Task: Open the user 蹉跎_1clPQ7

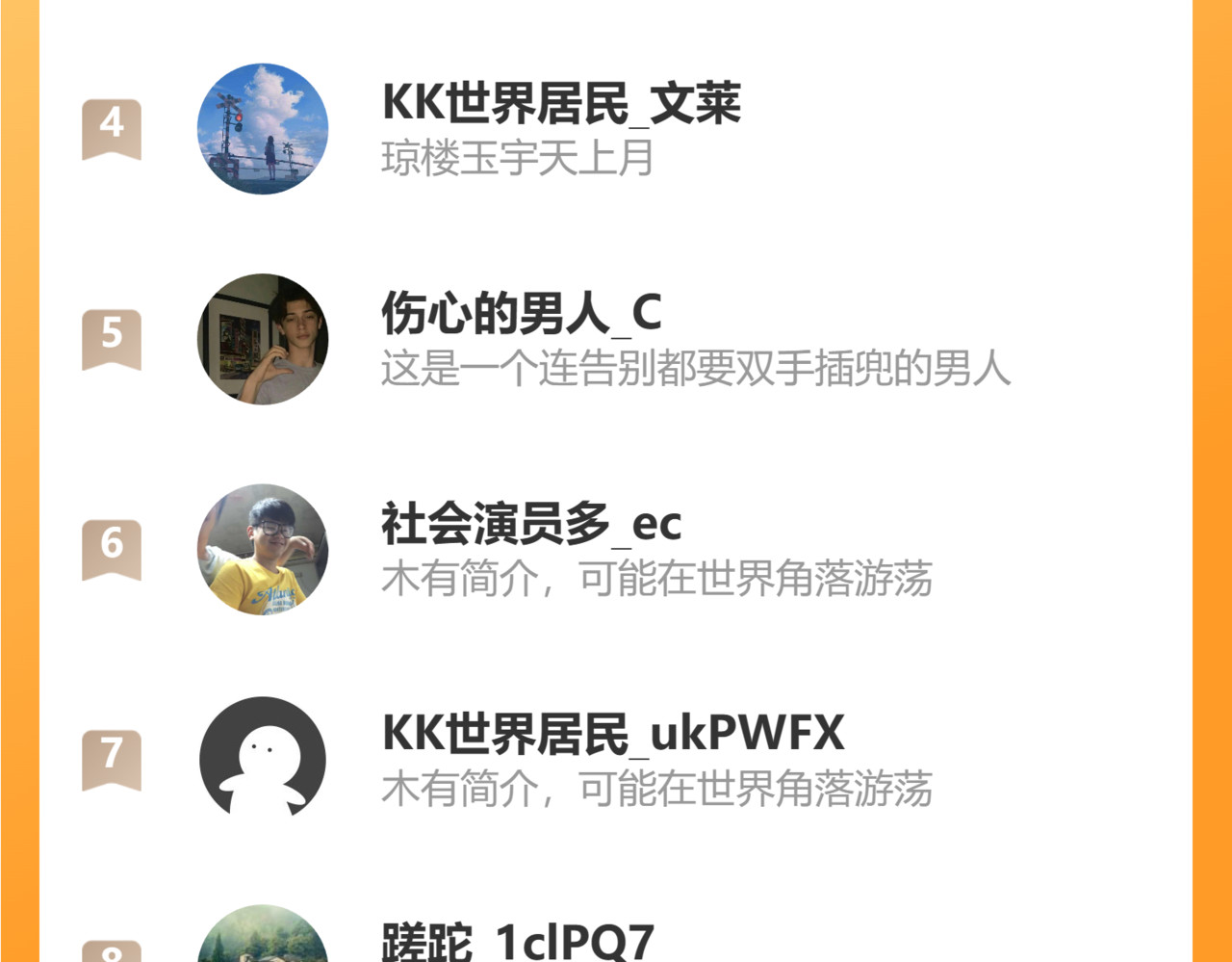Action: 517,942
